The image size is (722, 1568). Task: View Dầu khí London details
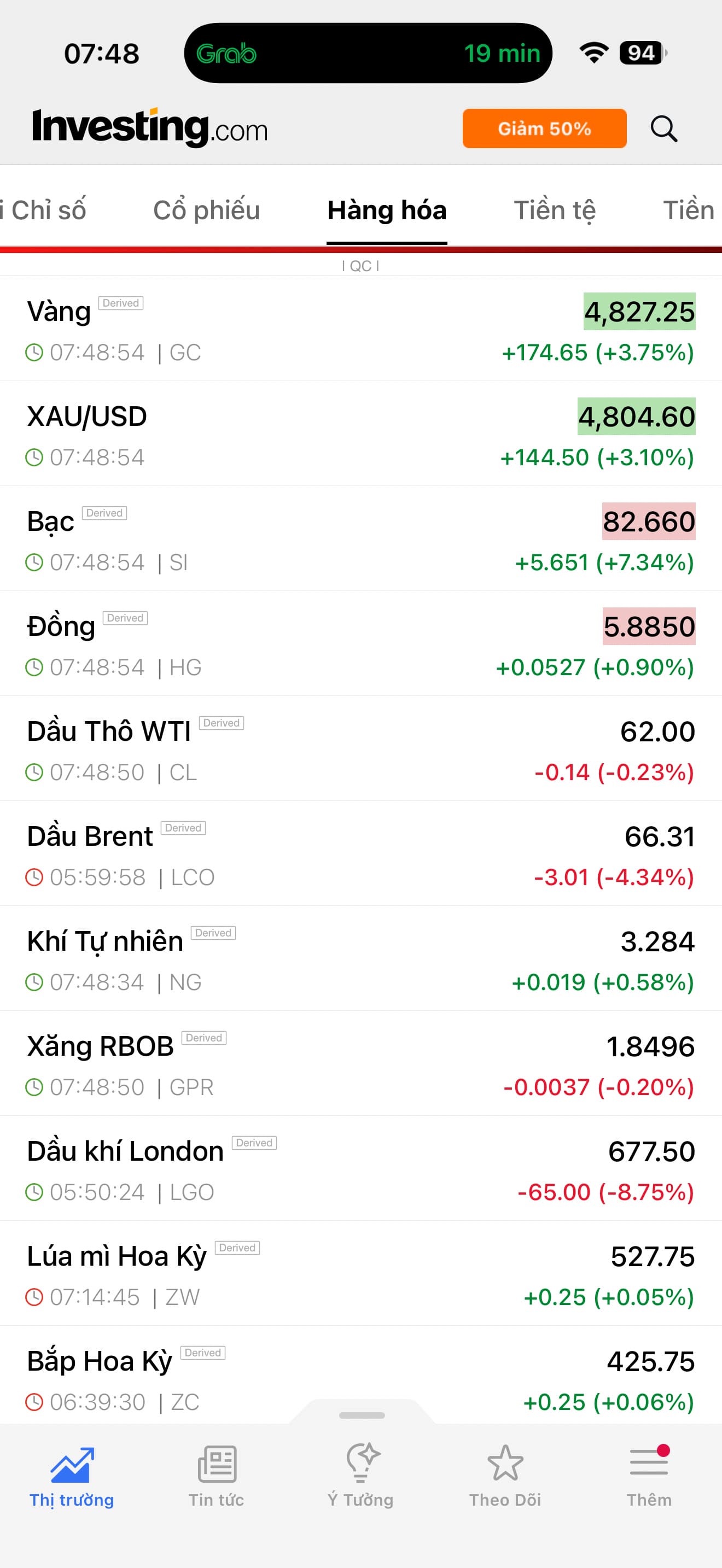pyautogui.click(x=361, y=1169)
